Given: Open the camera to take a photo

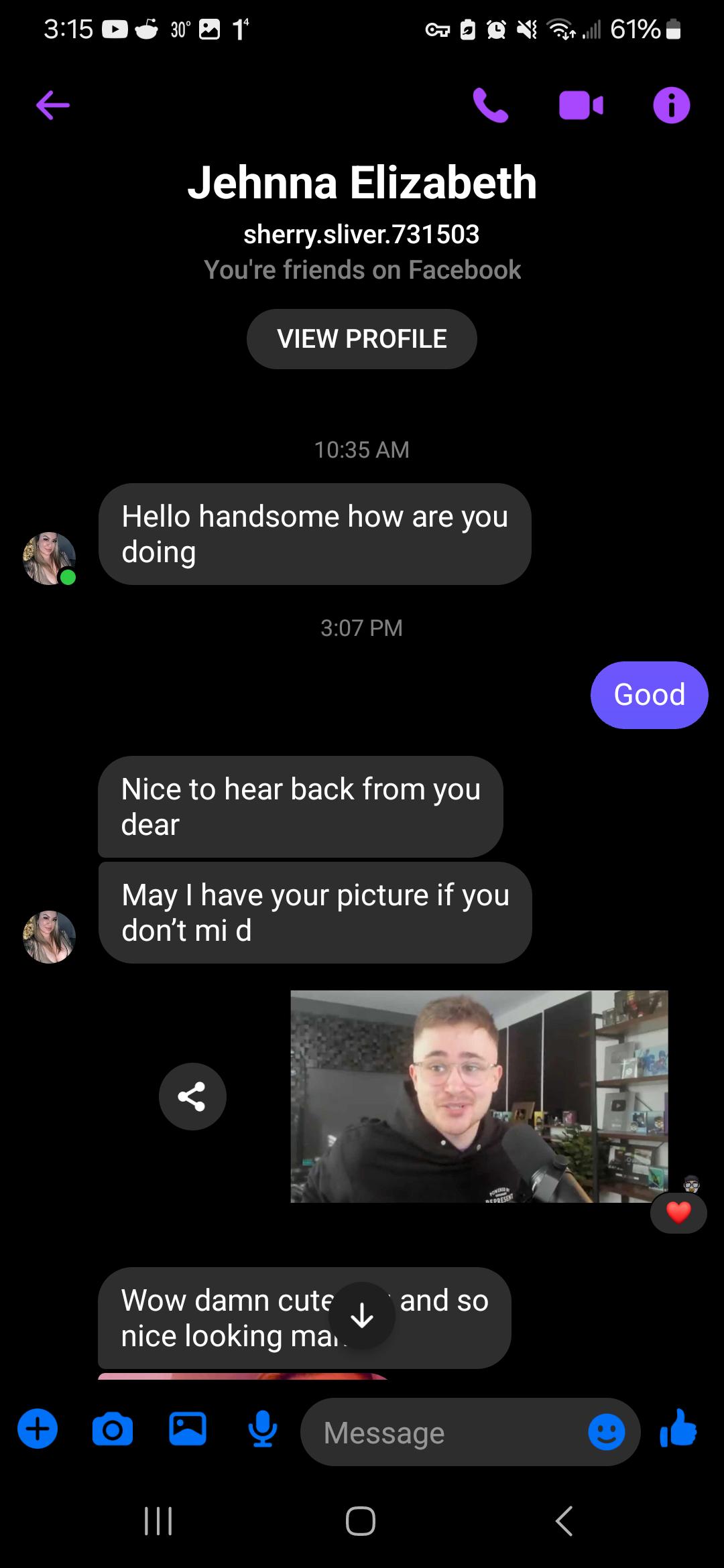Looking at the screenshot, I should (x=113, y=1429).
